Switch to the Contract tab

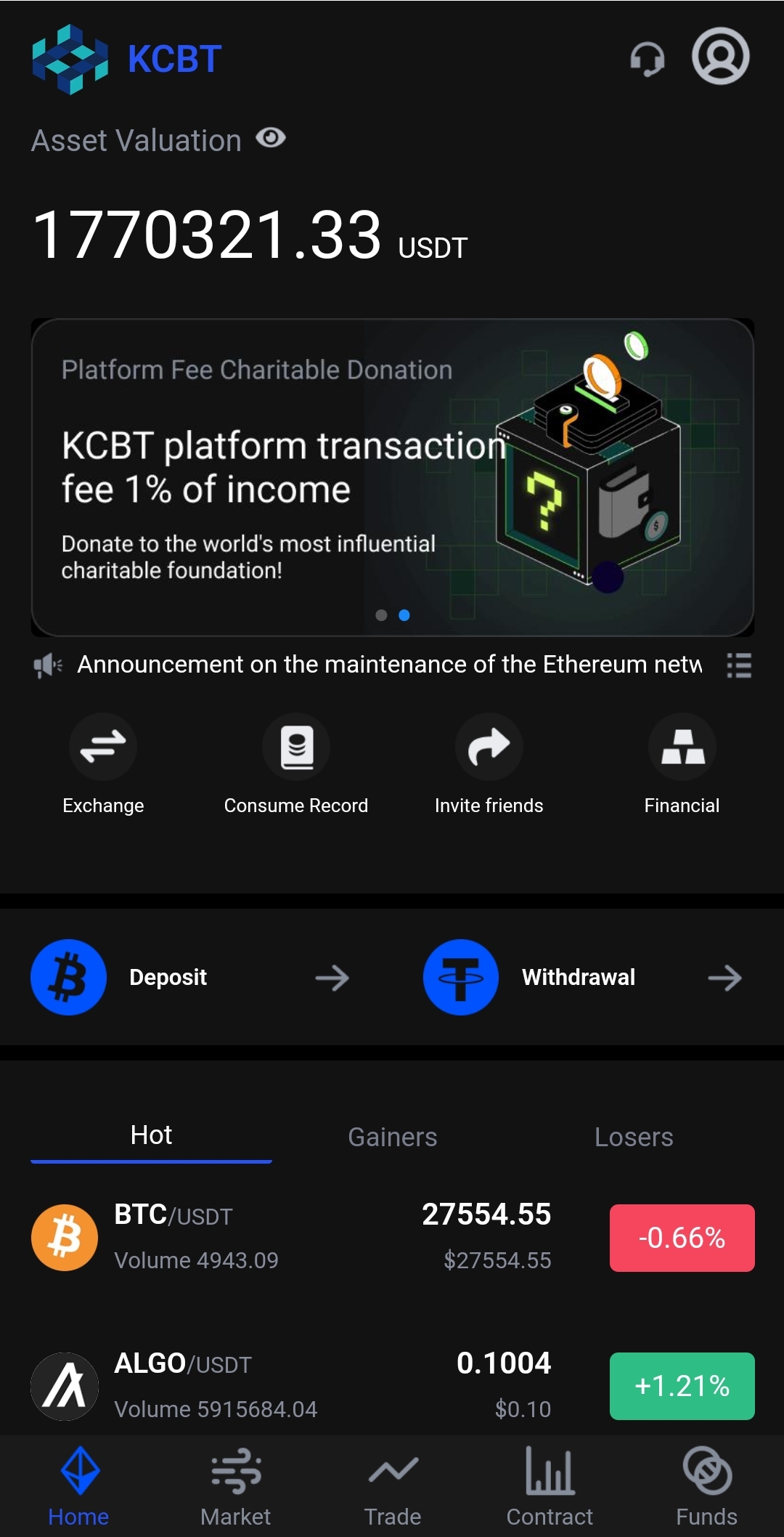coord(550,1486)
